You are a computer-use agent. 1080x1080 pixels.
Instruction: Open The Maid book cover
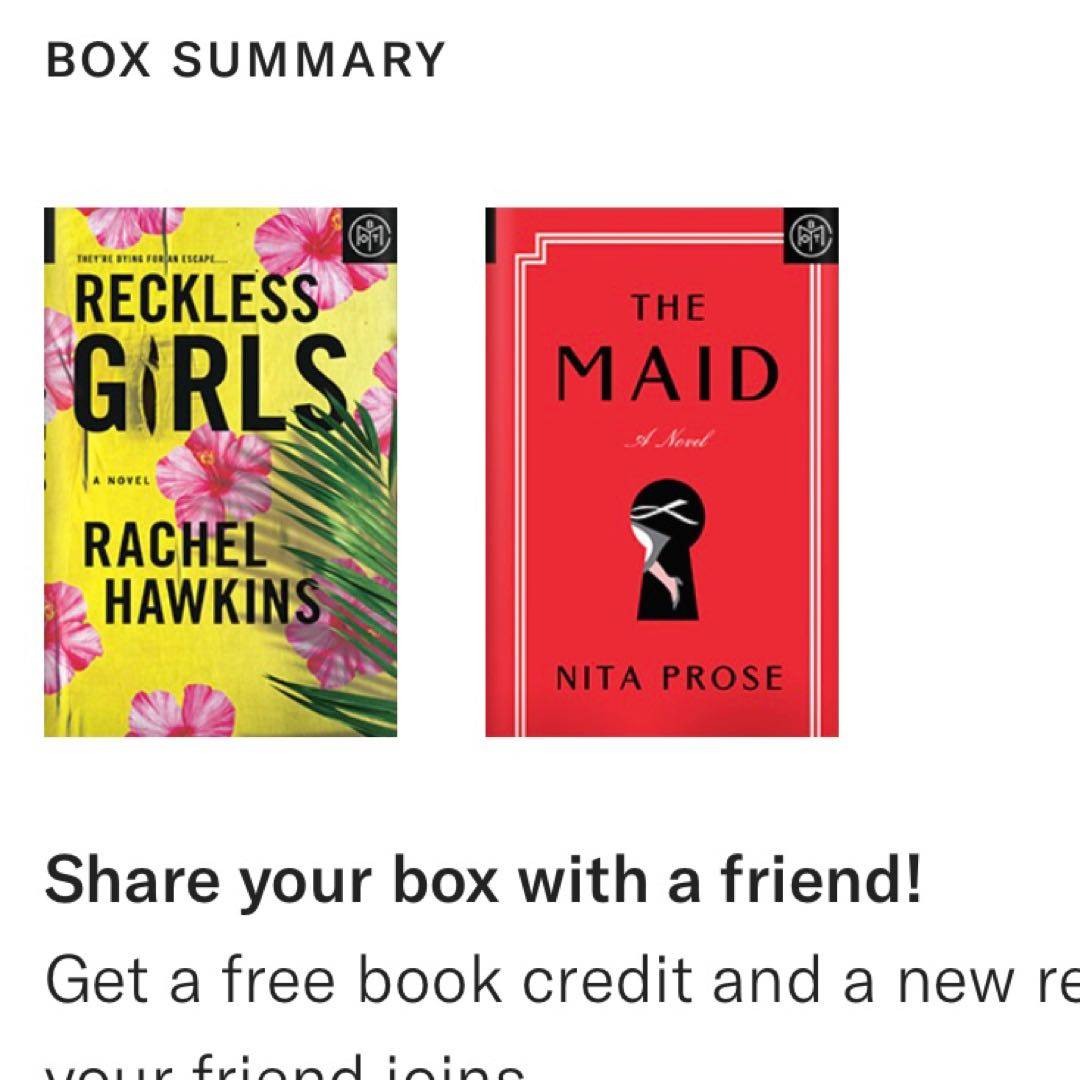click(661, 472)
